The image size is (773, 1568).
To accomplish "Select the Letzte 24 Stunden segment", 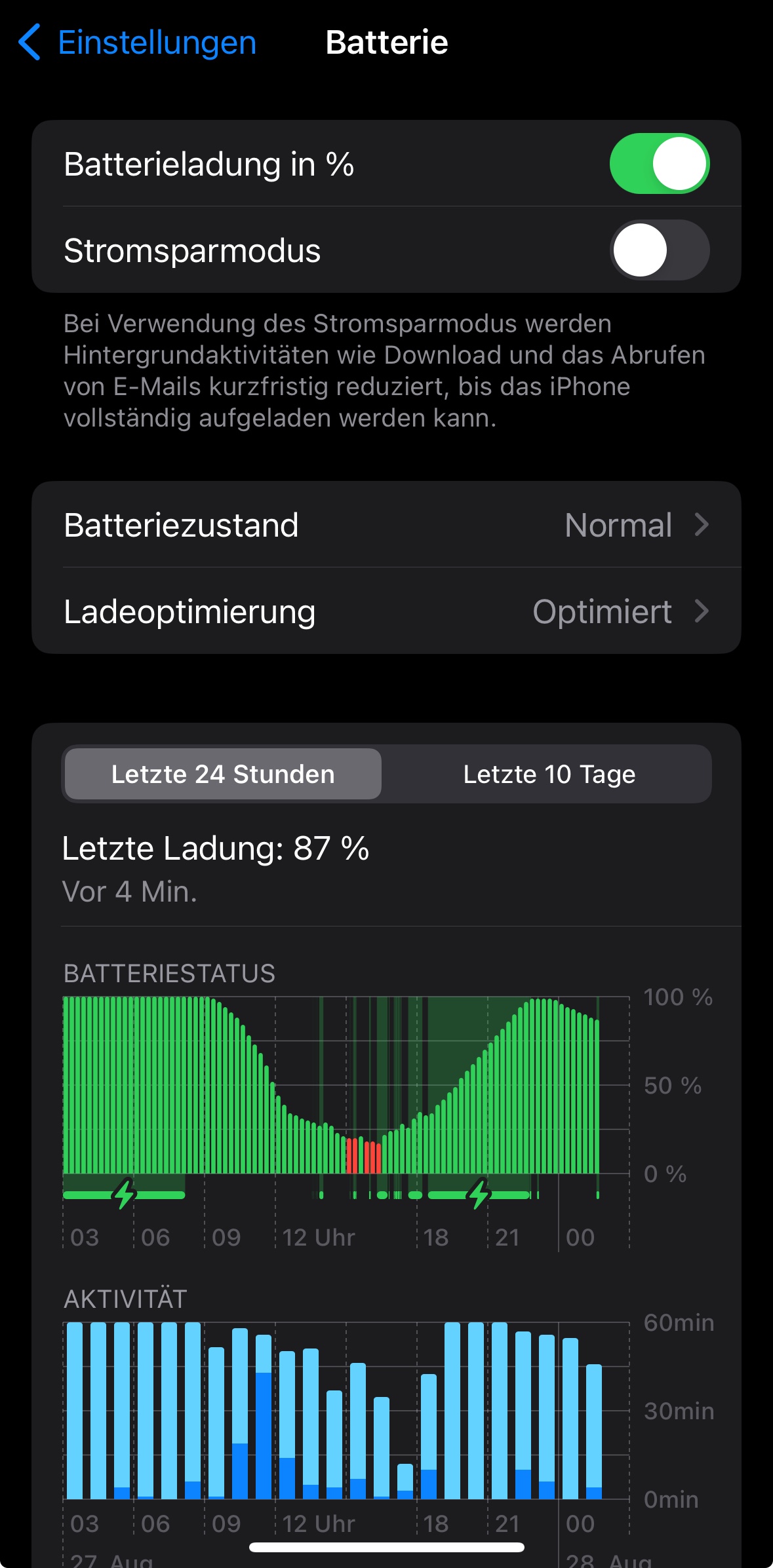I will coord(223,774).
